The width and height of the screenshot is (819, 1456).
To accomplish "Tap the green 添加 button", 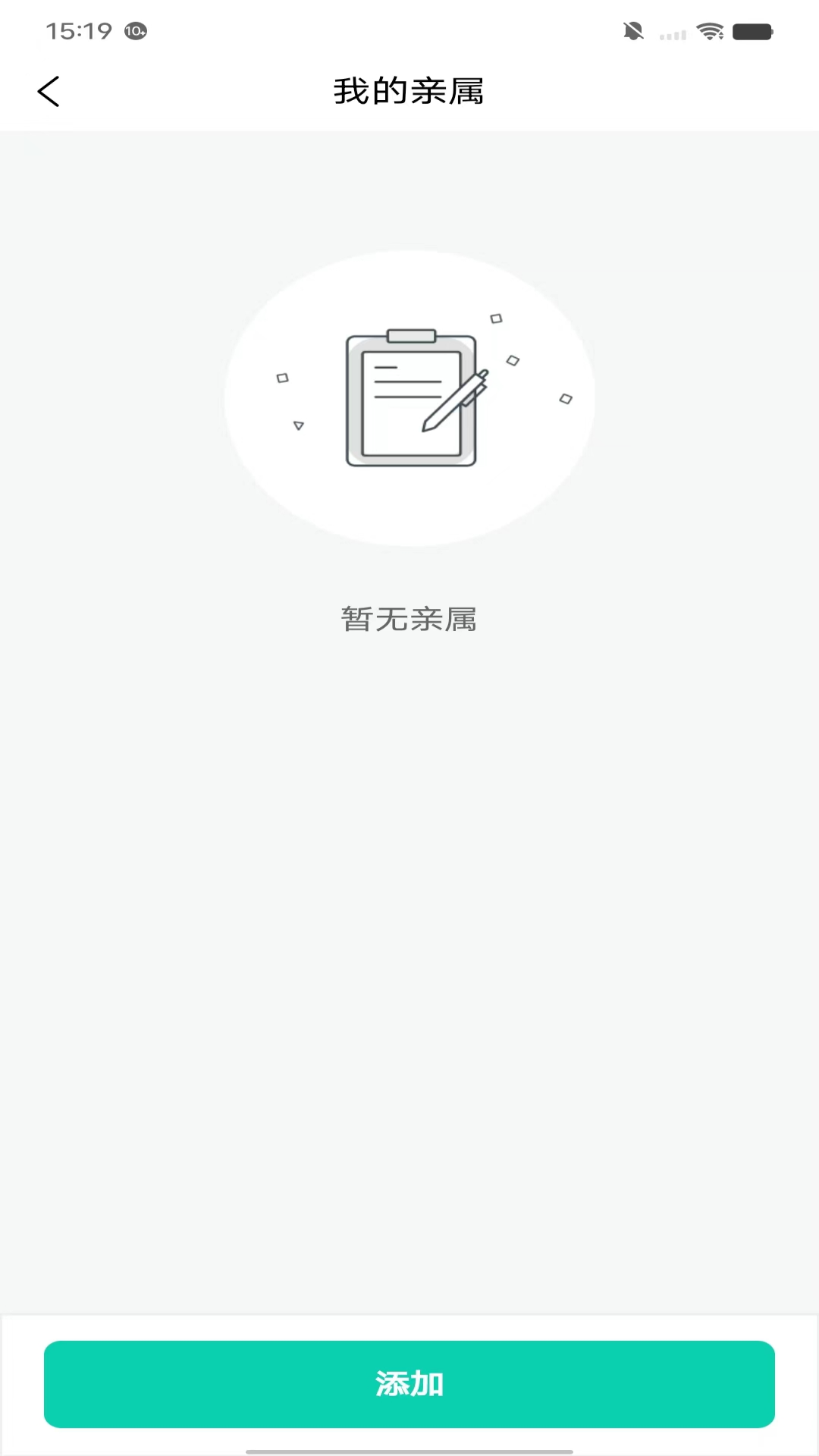I will [x=409, y=1384].
